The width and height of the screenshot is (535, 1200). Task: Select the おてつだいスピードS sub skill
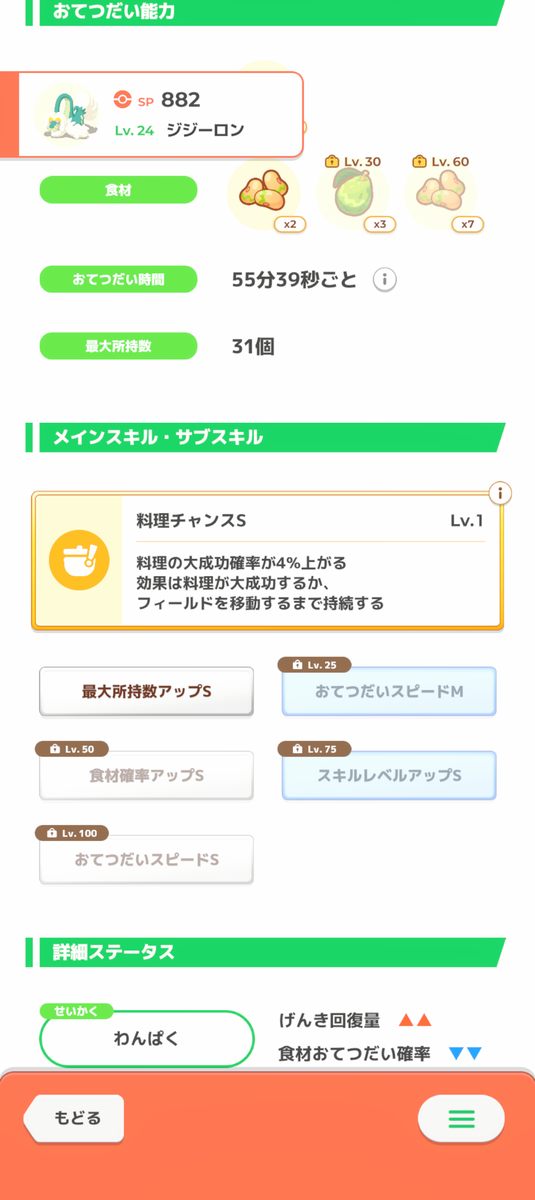146,859
